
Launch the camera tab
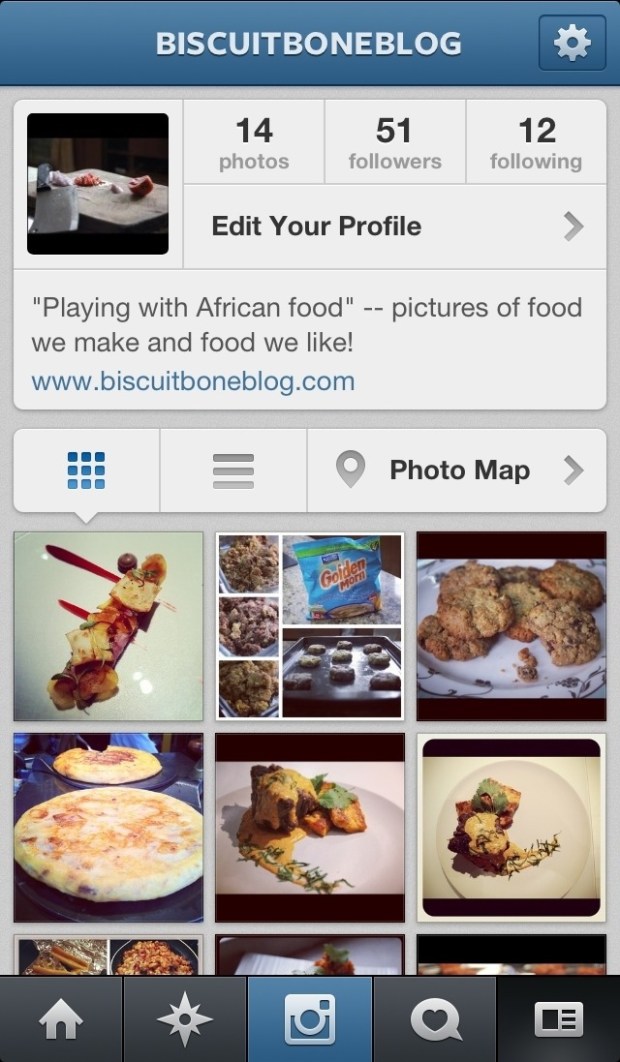point(310,1019)
